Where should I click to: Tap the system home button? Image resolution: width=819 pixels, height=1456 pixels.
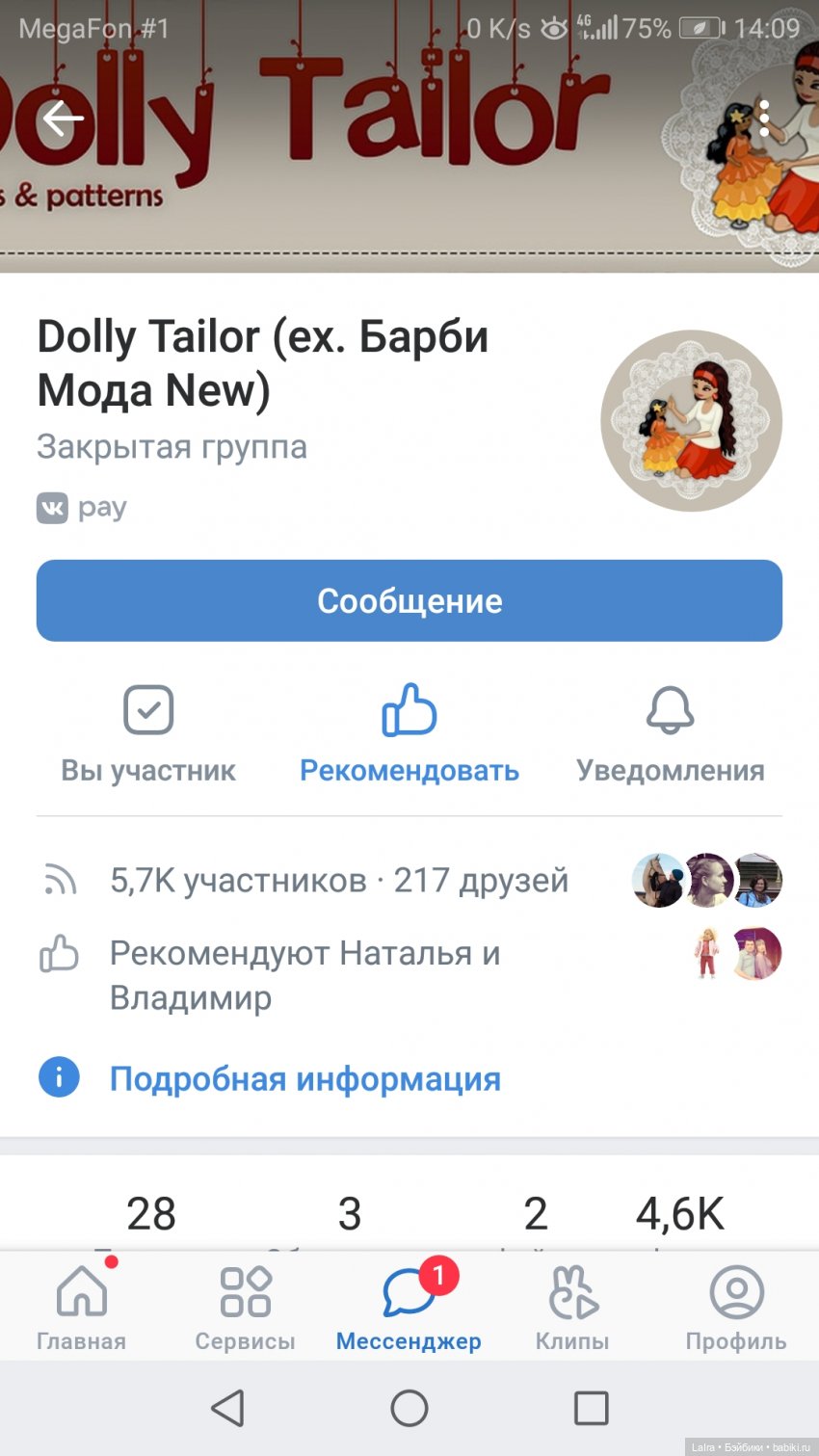(x=409, y=1408)
